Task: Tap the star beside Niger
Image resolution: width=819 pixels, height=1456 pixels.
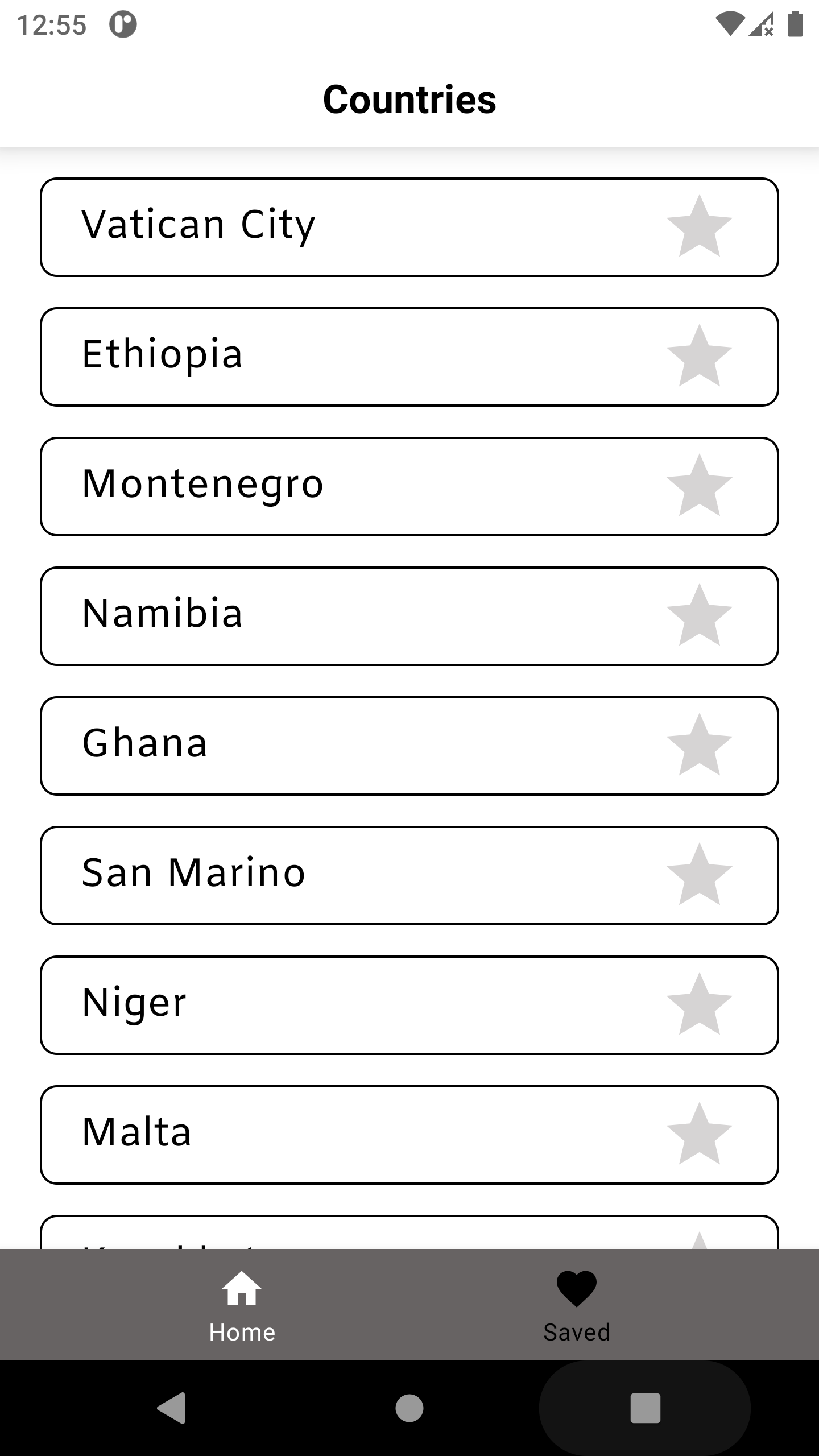Action: (x=699, y=1004)
